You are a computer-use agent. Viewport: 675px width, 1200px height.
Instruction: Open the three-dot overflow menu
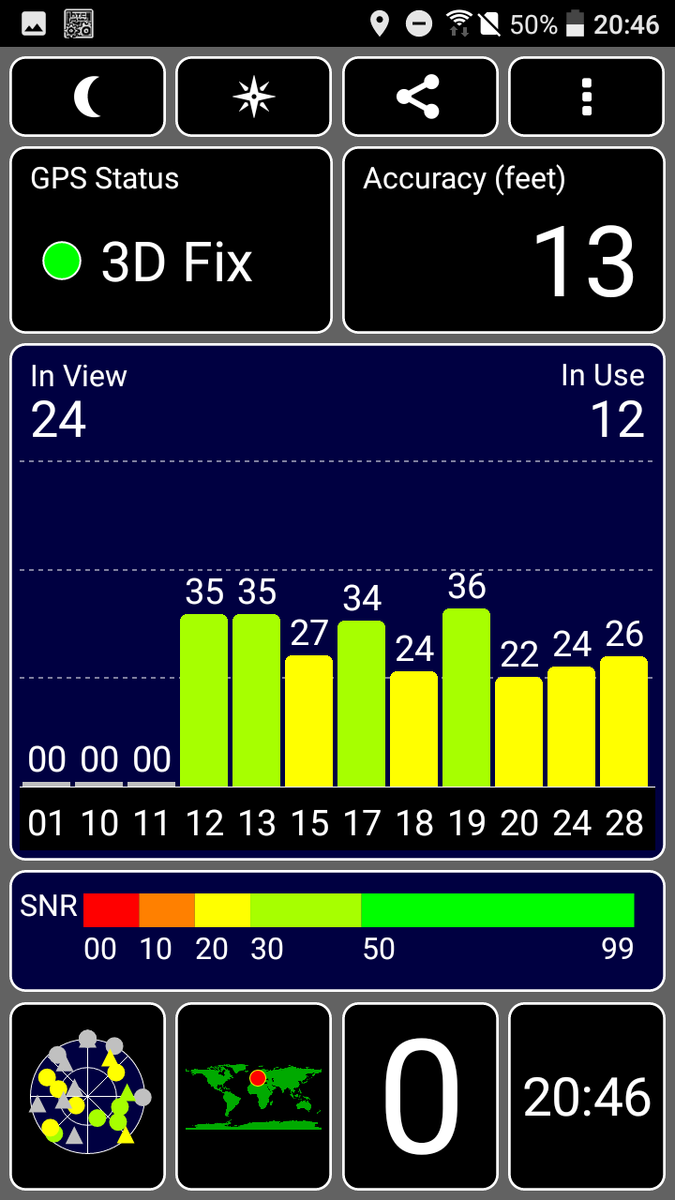click(x=587, y=97)
